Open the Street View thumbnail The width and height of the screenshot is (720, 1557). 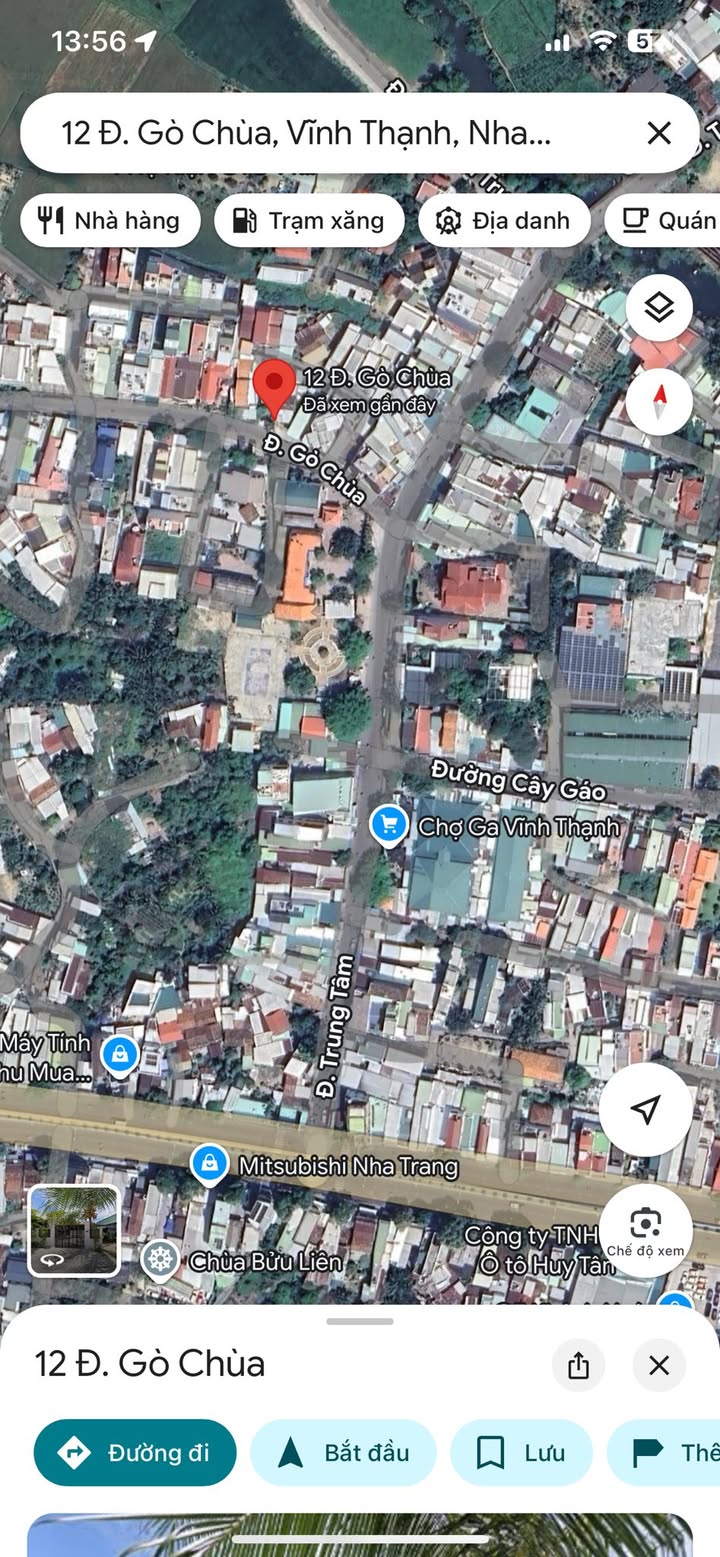pos(74,1230)
